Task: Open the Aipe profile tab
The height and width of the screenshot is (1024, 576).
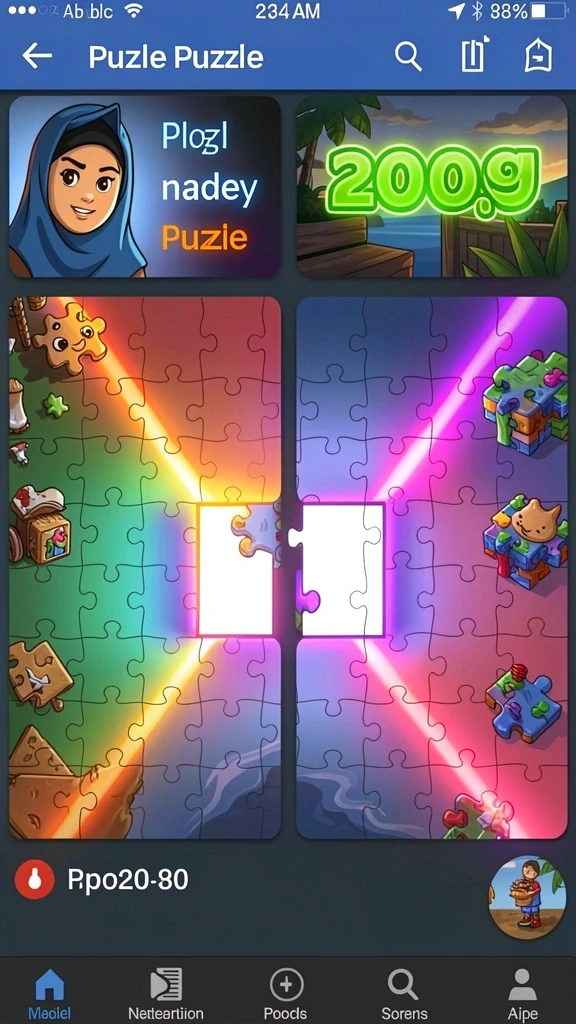Action: 522,995
